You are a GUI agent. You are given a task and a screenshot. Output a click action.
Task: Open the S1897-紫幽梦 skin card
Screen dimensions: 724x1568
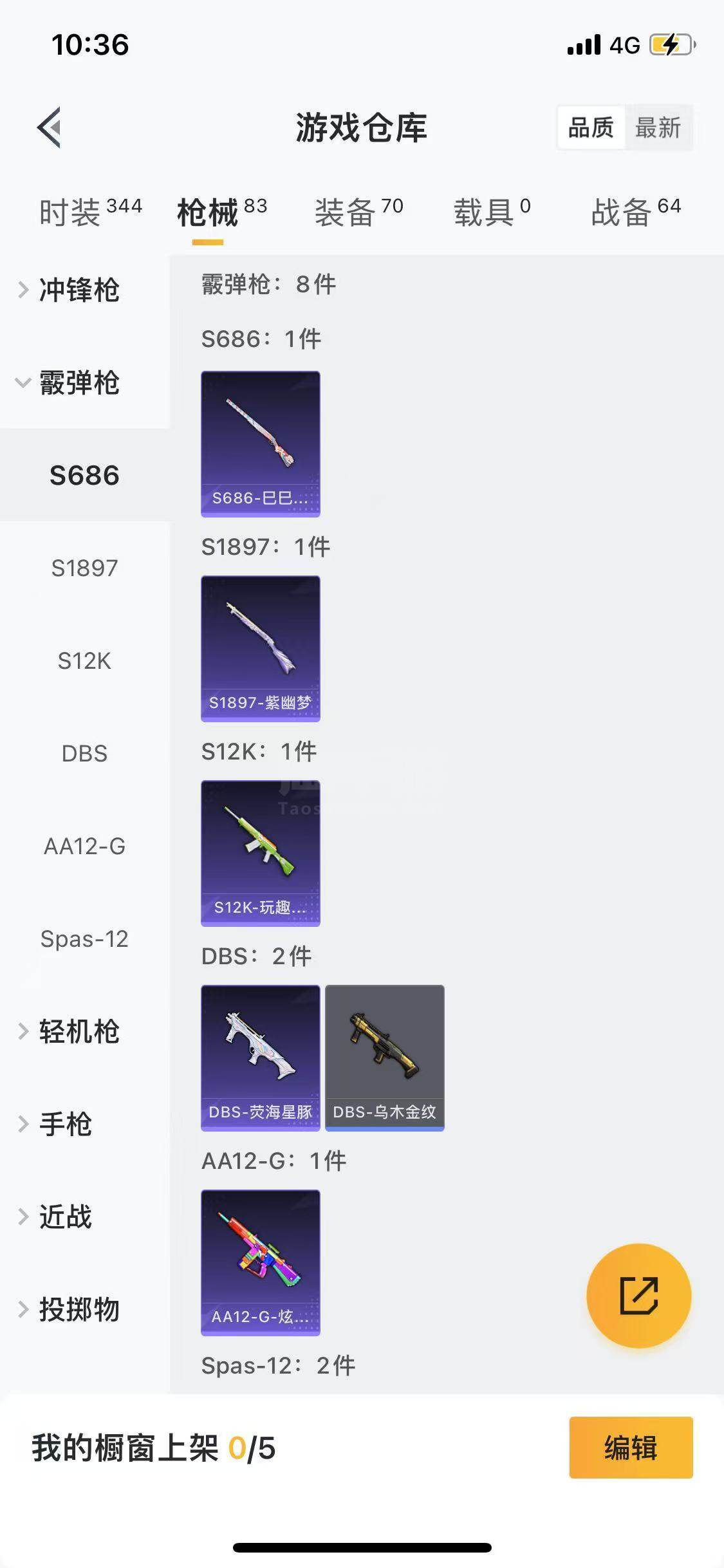point(261,648)
